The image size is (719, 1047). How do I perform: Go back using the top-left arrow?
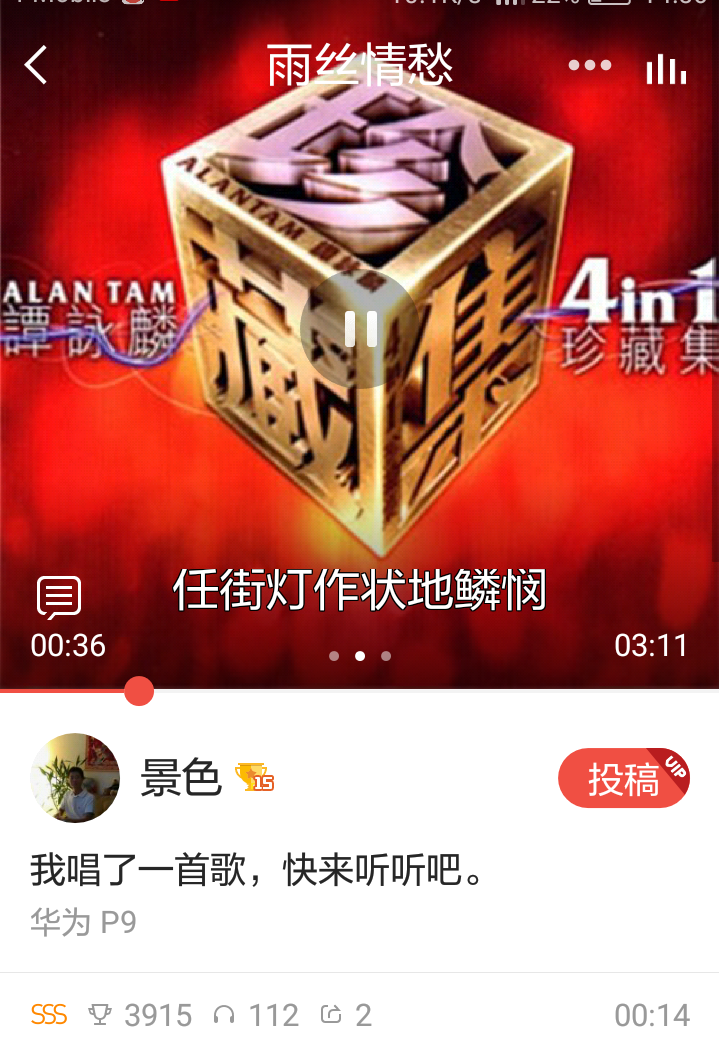(36, 66)
